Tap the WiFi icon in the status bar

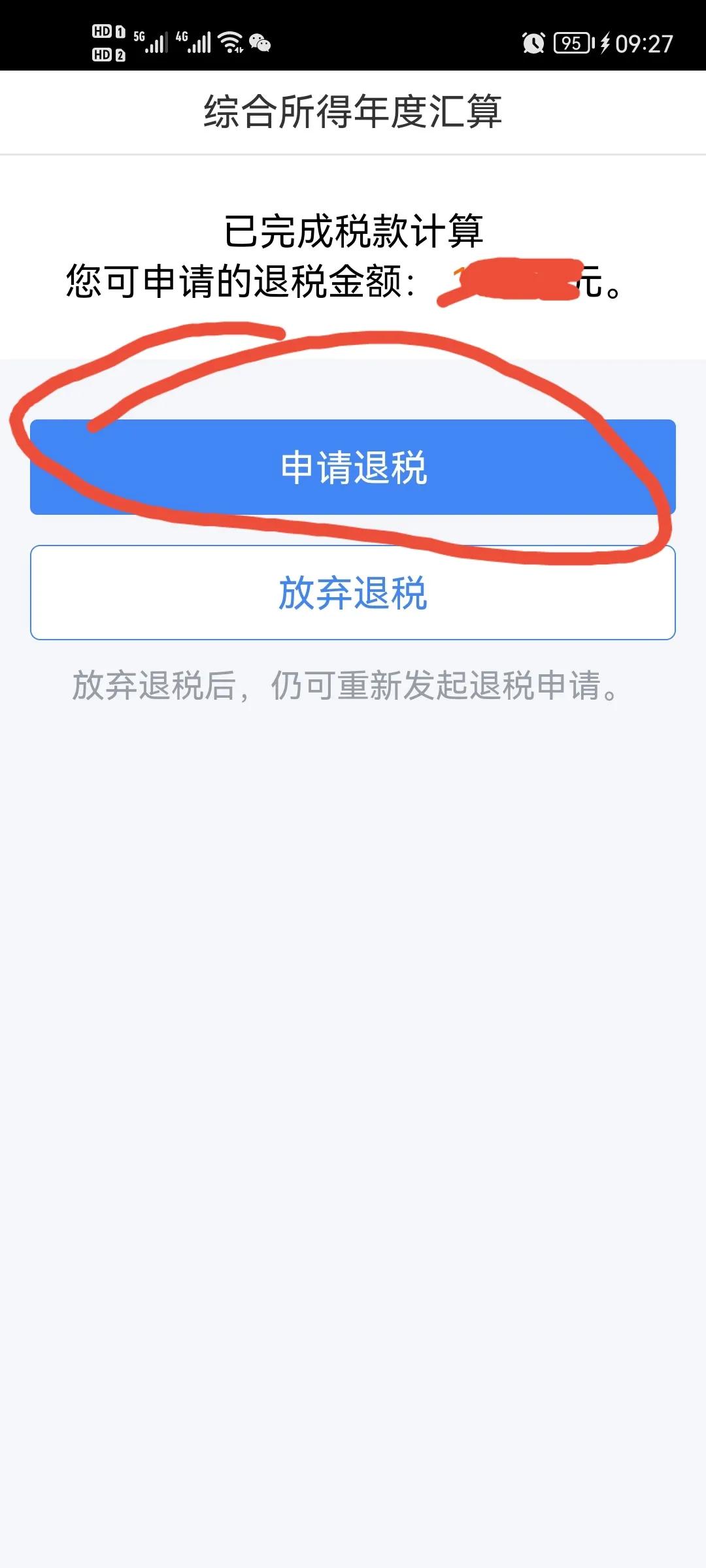[x=228, y=42]
